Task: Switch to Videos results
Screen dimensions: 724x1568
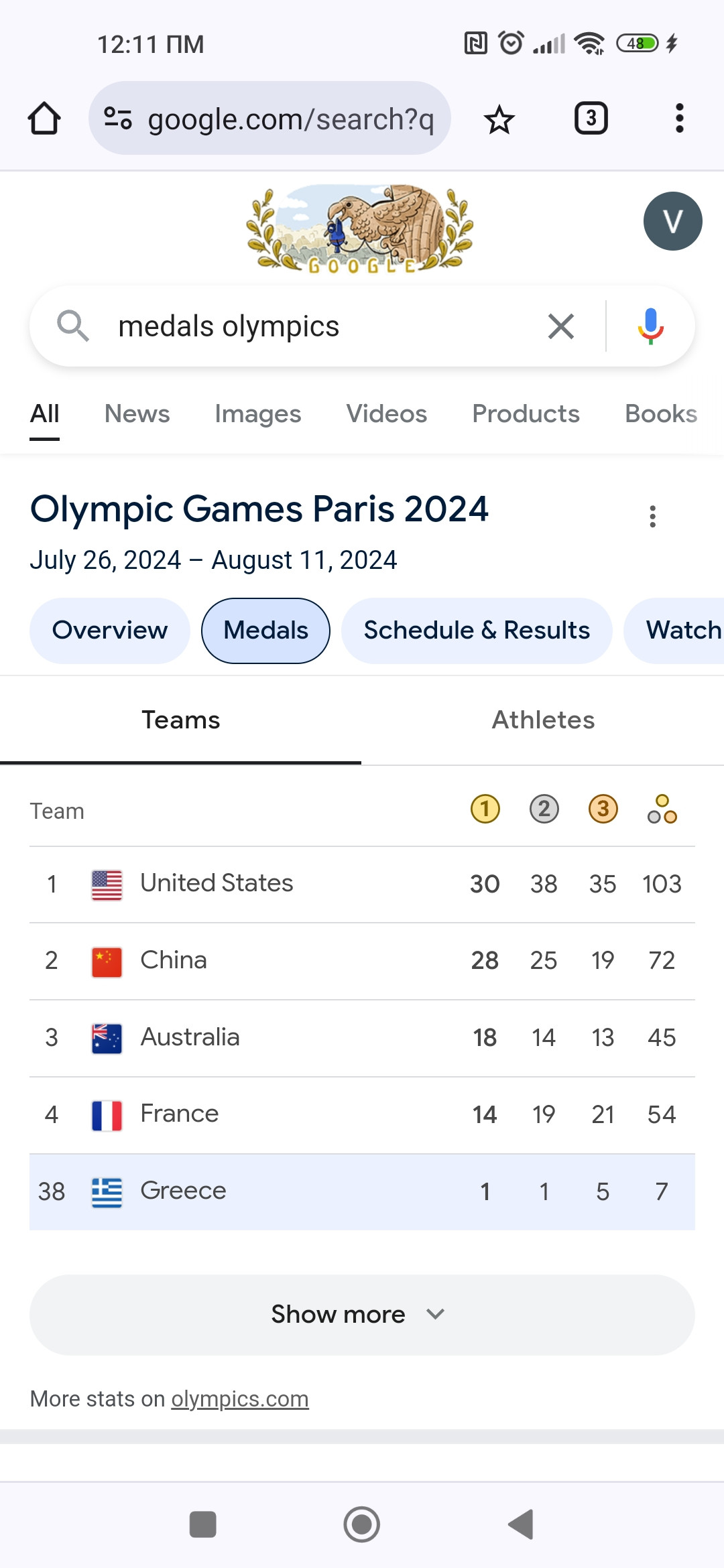Action: click(386, 414)
